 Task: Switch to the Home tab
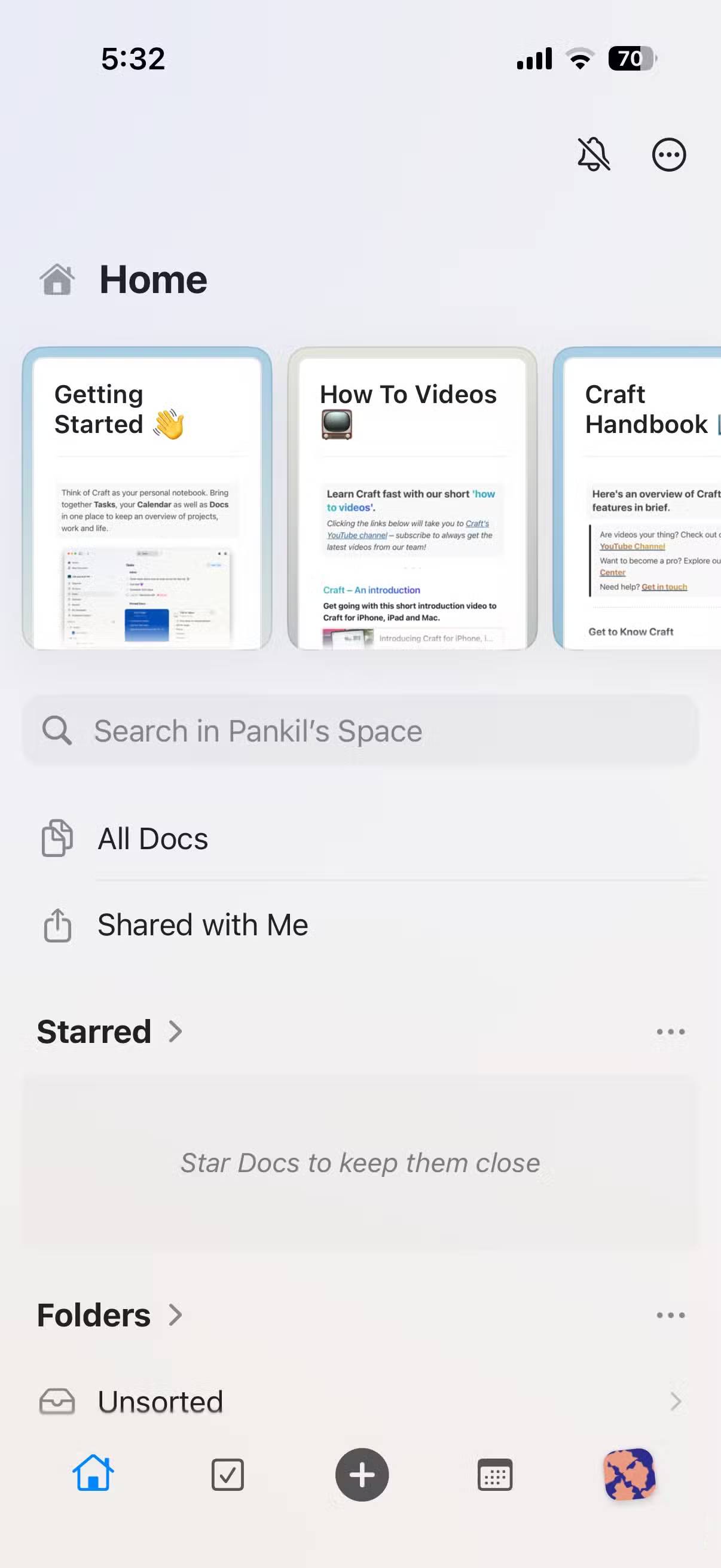93,1474
